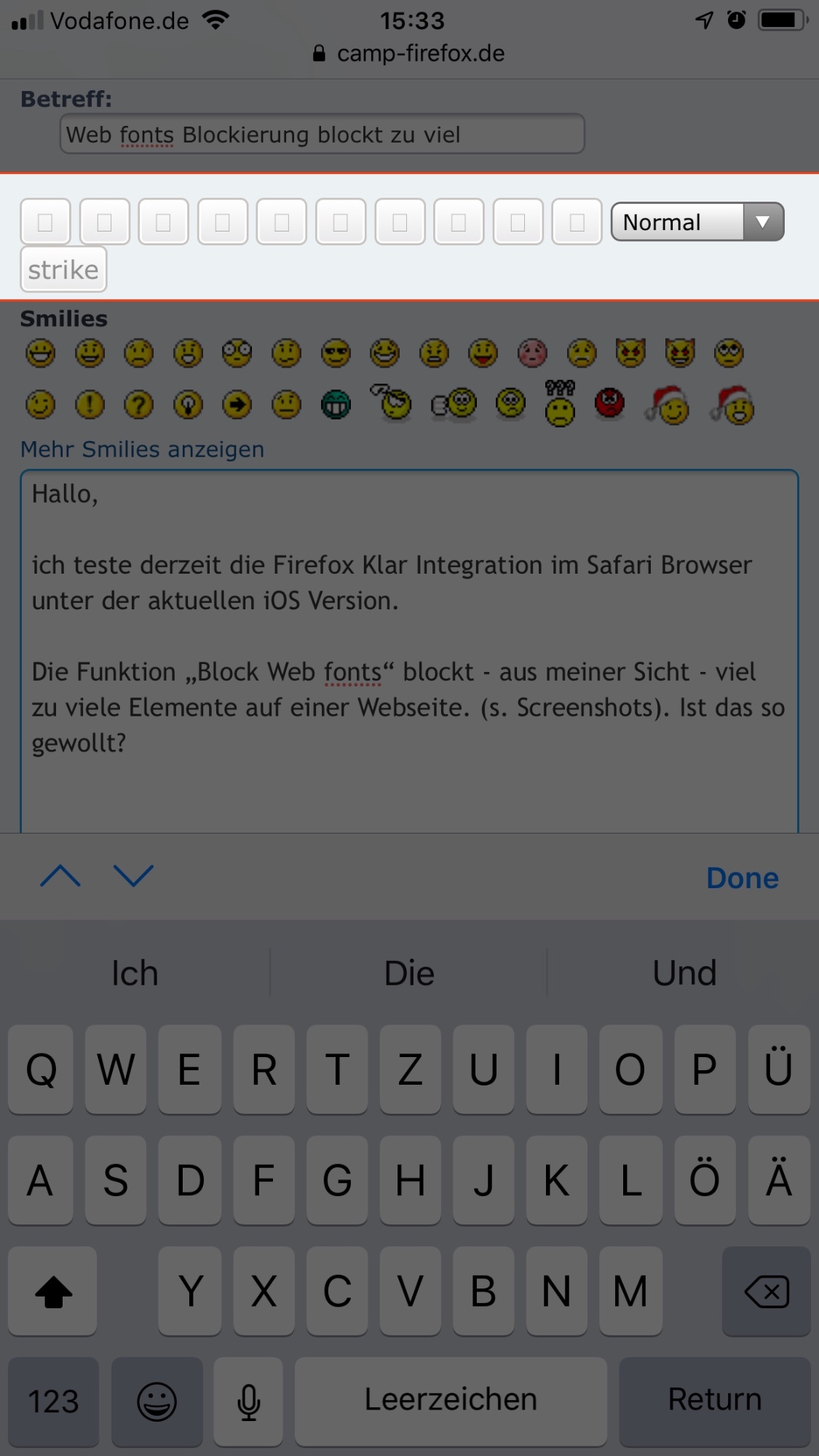Dismiss keyboard with Done
This screenshot has height=1456, width=819.
point(742,878)
